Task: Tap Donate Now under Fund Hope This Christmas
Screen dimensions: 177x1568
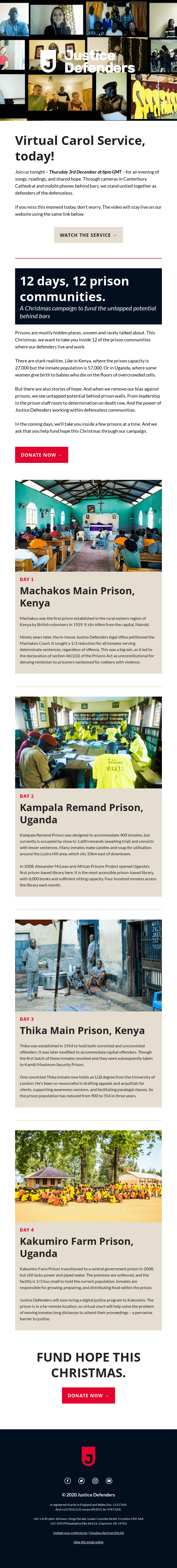Action: click(x=88, y=1395)
